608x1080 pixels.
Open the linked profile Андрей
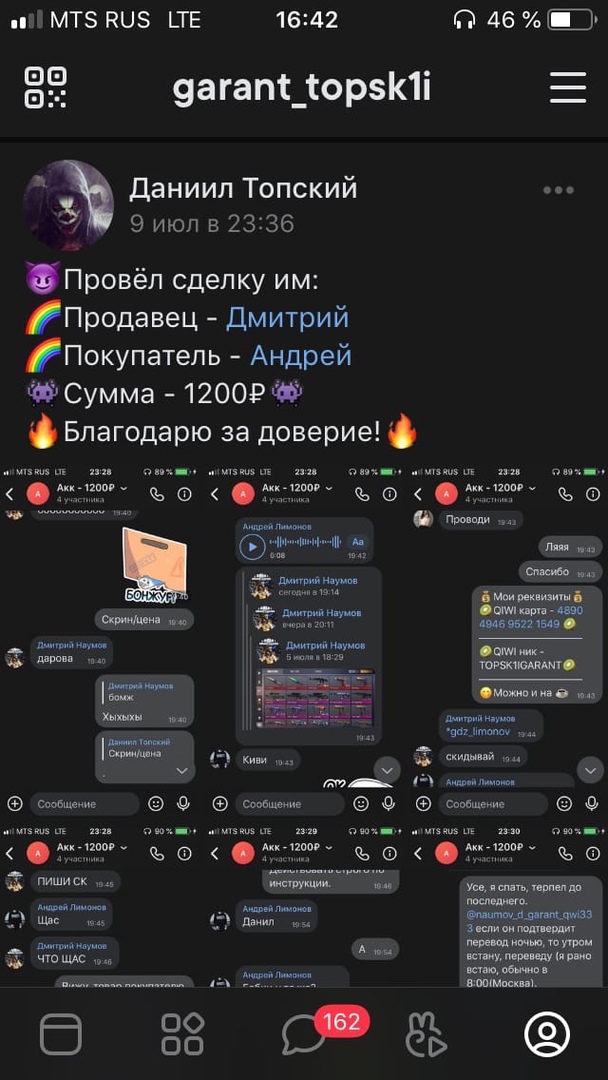click(300, 356)
